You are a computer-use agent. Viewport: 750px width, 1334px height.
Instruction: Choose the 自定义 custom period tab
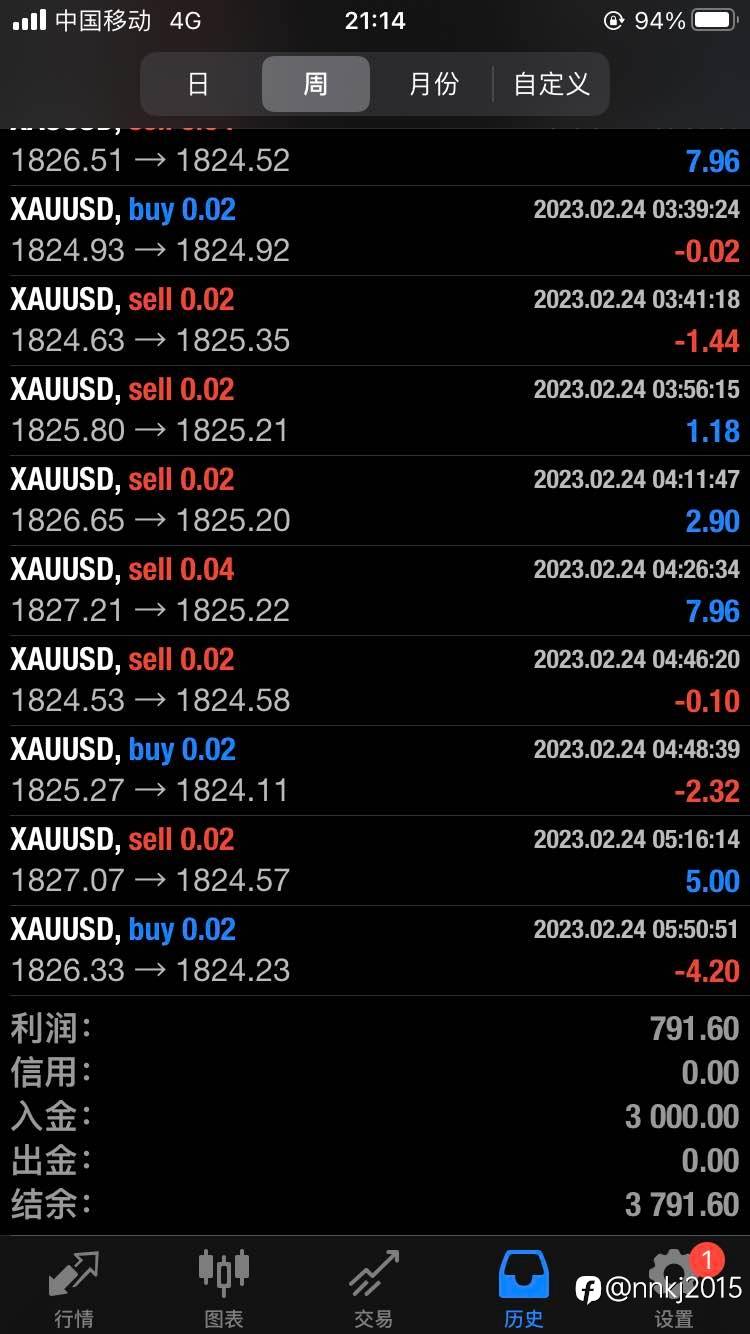[x=551, y=84]
